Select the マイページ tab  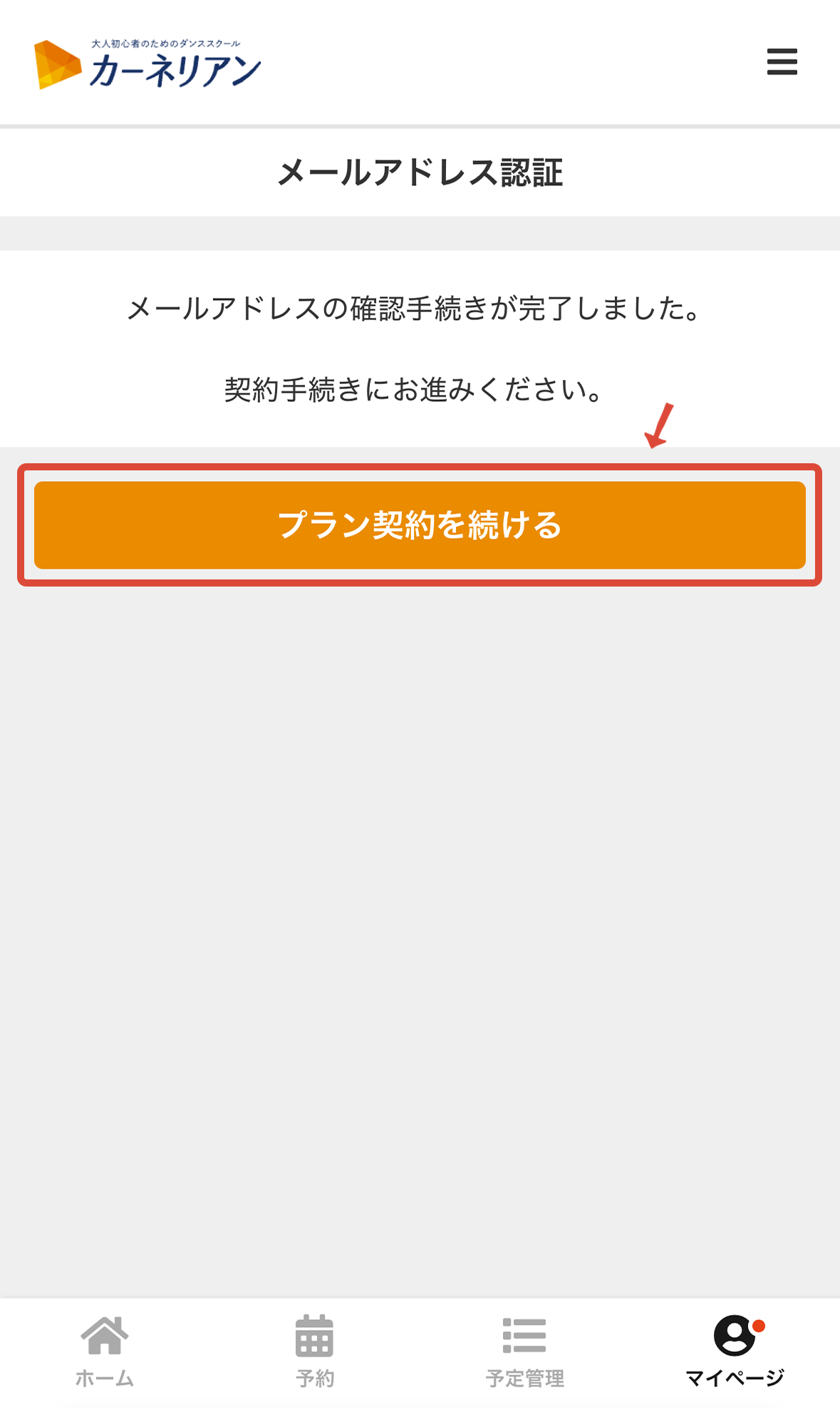click(735, 1352)
